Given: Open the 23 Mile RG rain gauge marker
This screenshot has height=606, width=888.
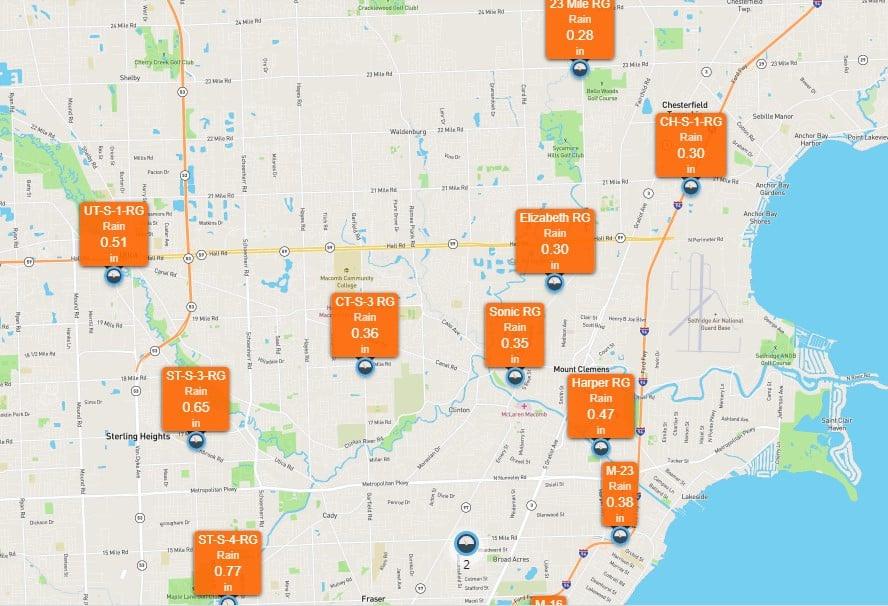Looking at the screenshot, I should (x=579, y=28).
